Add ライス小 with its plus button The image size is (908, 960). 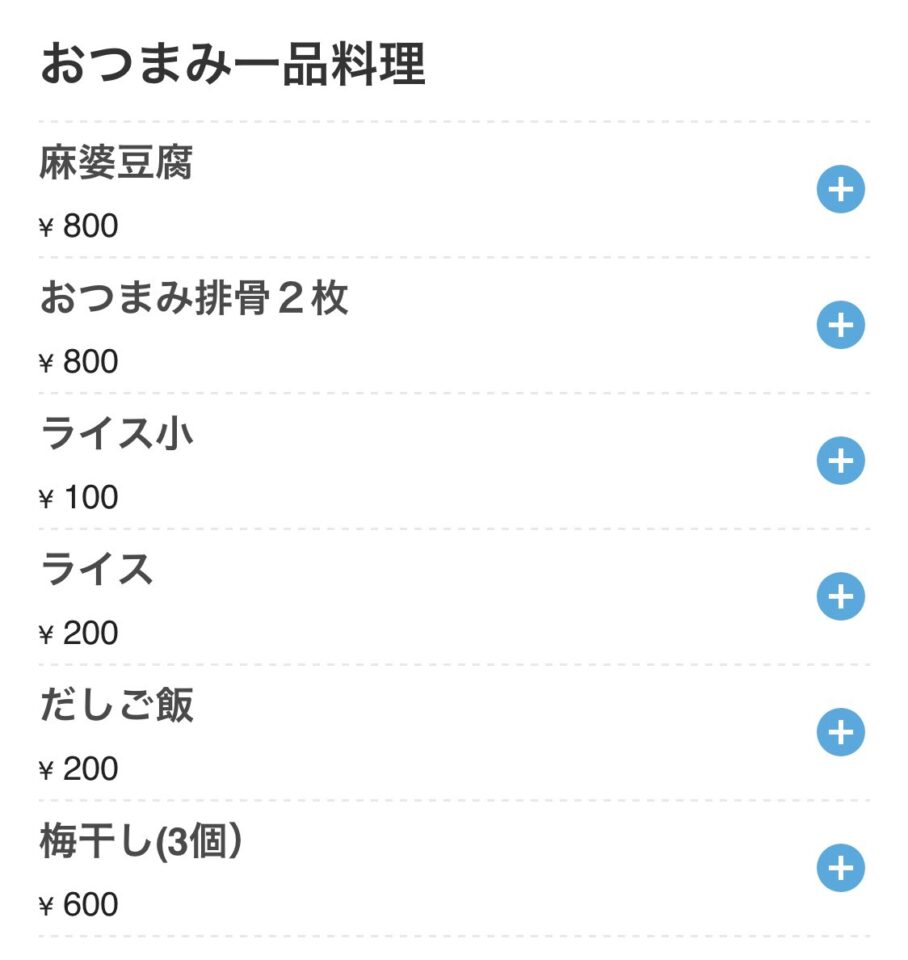point(840,461)
